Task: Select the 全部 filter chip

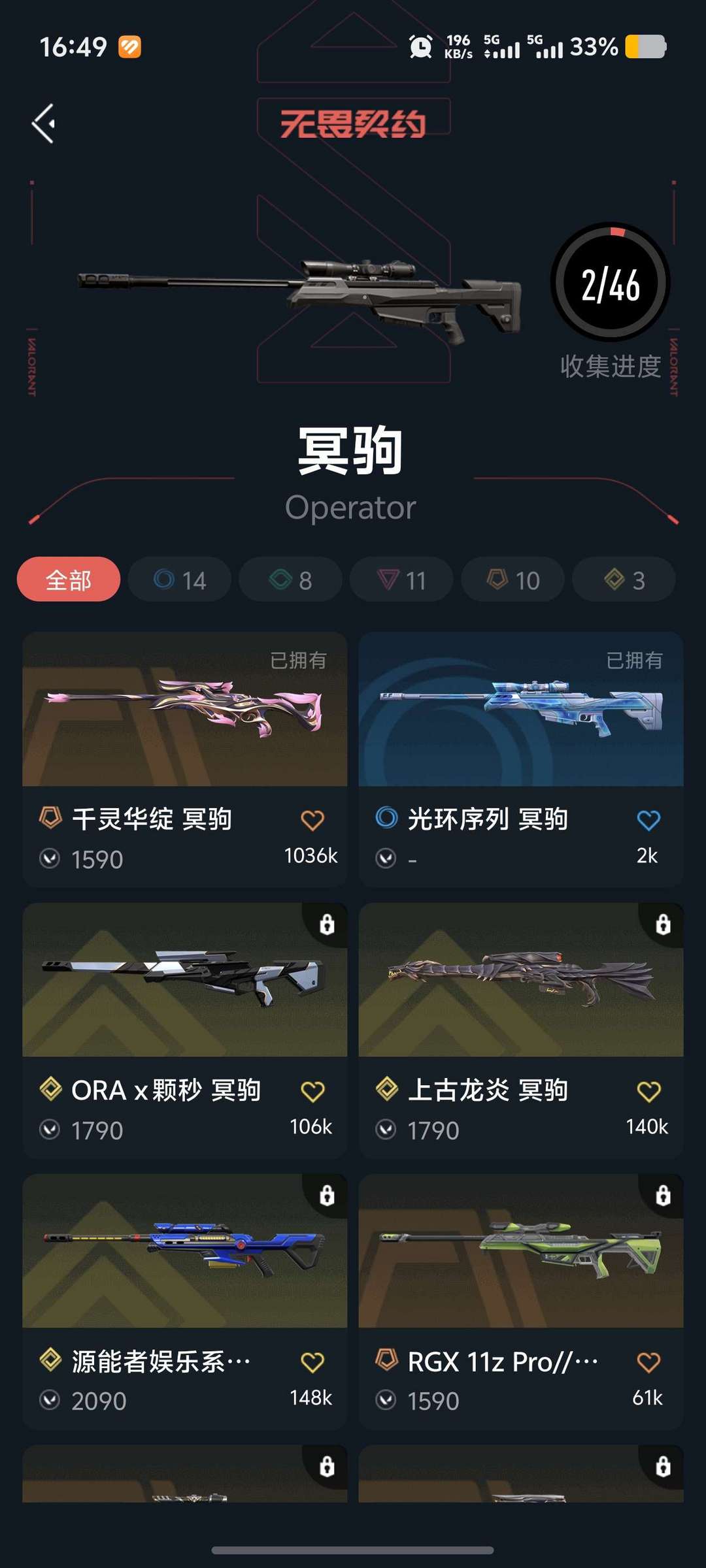Action: coord(69,580)
